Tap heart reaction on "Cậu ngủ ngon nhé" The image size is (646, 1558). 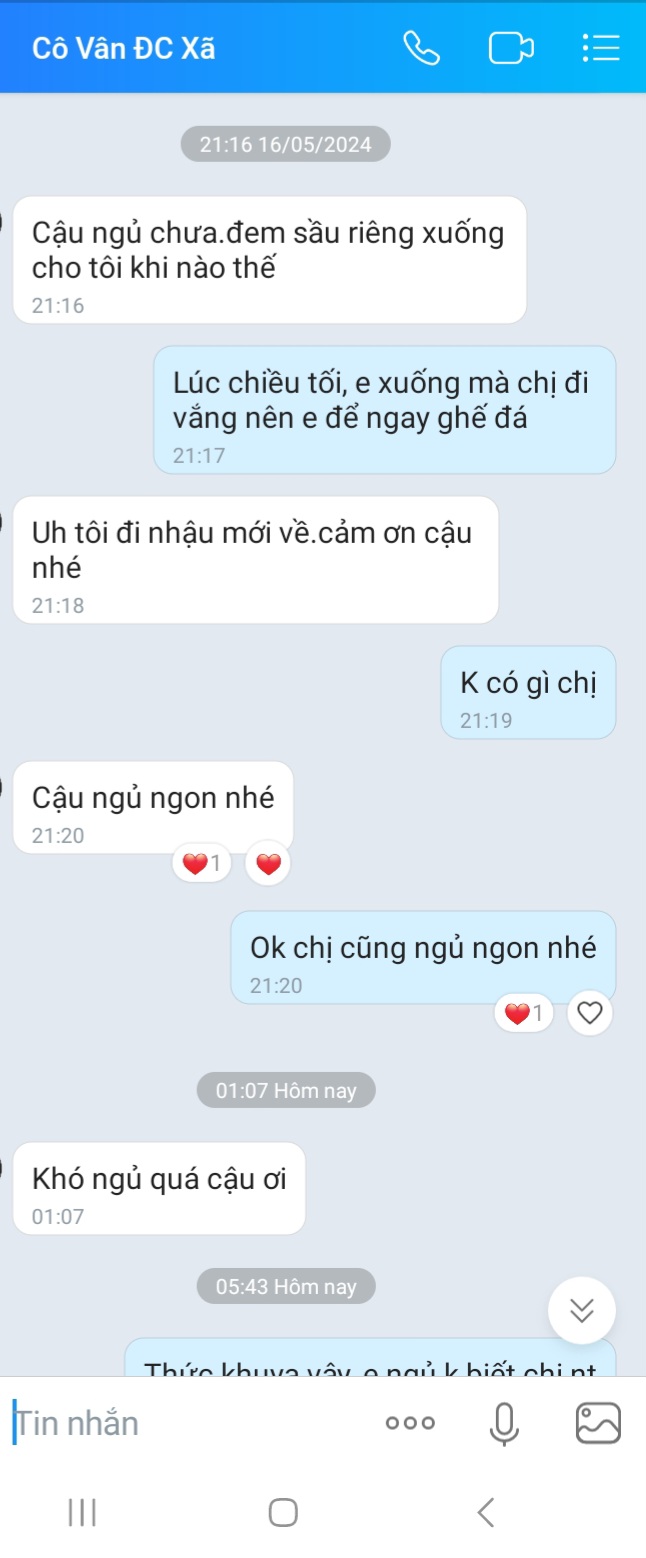point(268,864)
